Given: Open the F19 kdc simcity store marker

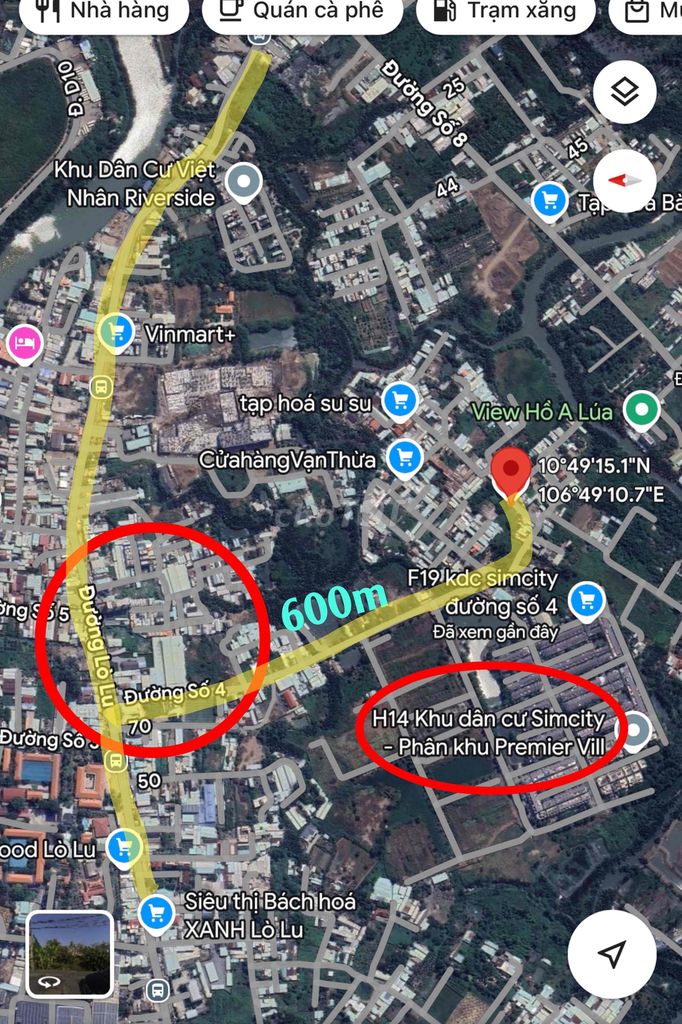Looking at the screenshot, I should click(586, 600).
